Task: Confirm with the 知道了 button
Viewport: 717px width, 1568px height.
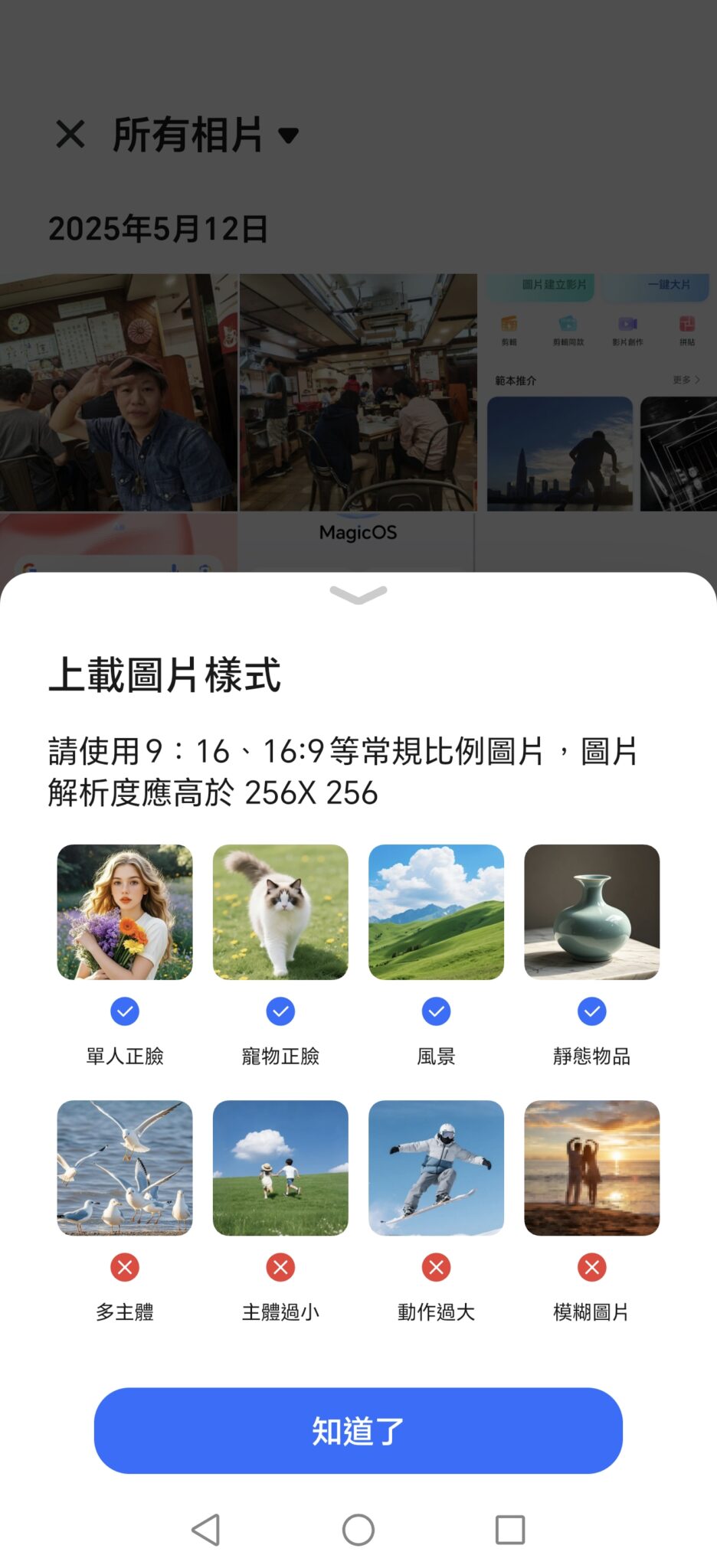Action: (358, 1430)
